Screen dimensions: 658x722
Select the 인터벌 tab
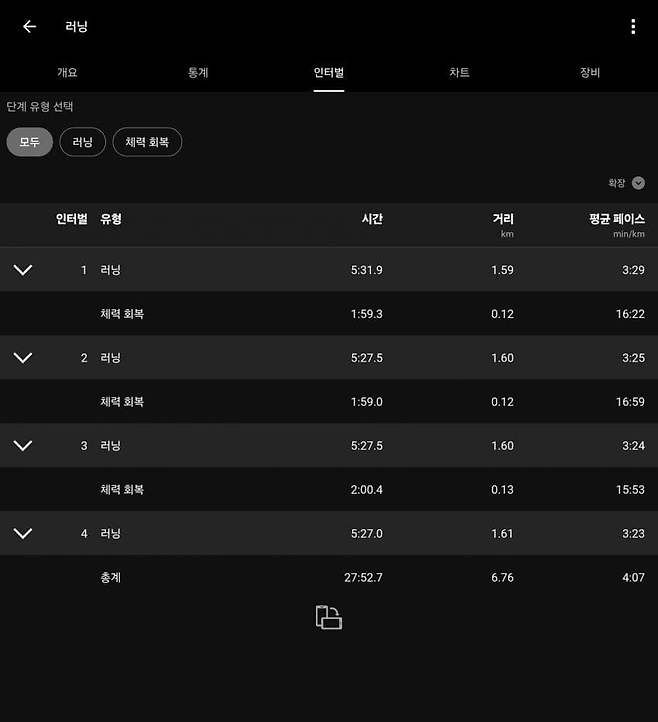pos(329,73)
